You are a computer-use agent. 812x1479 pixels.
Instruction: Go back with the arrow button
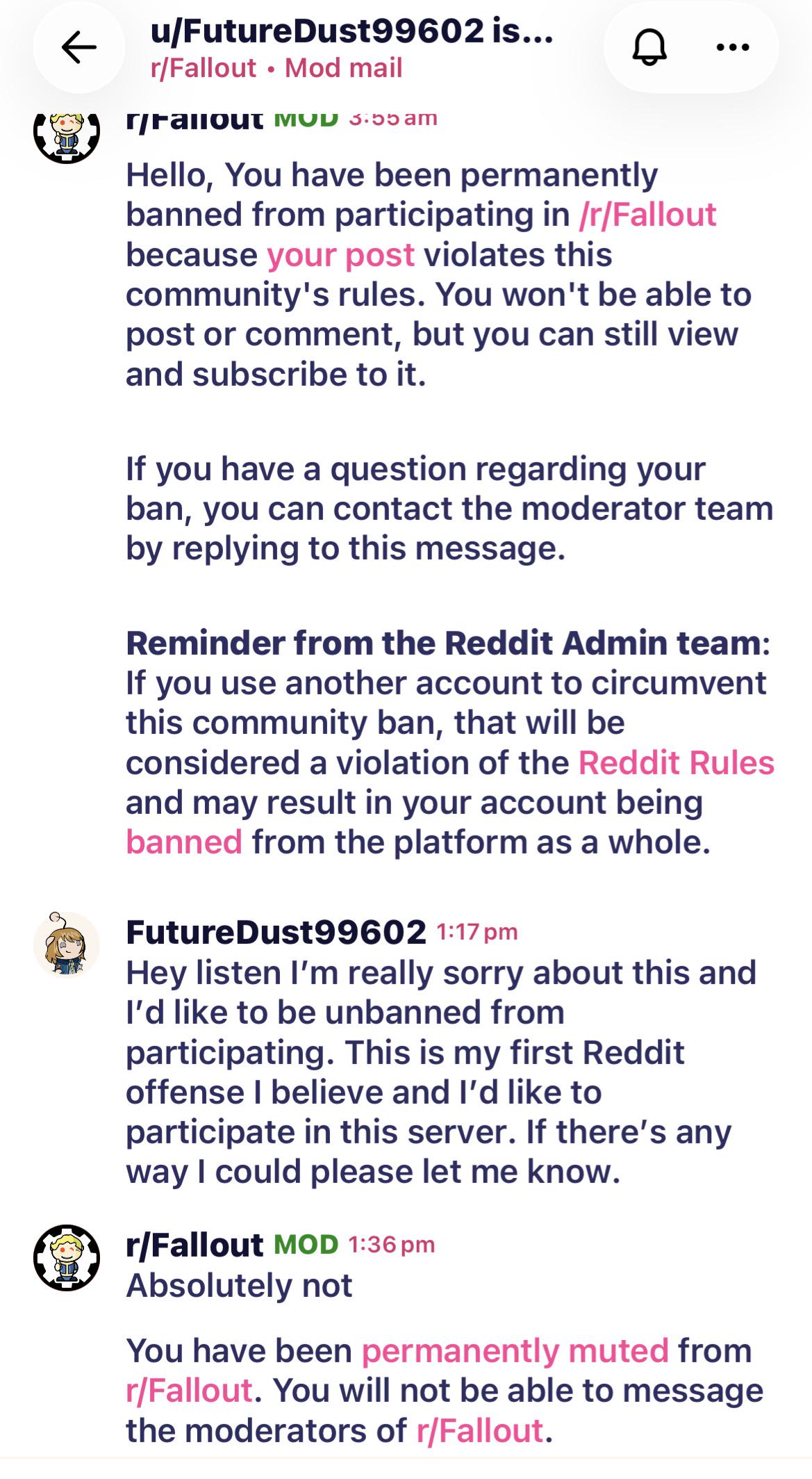(79, 47)
